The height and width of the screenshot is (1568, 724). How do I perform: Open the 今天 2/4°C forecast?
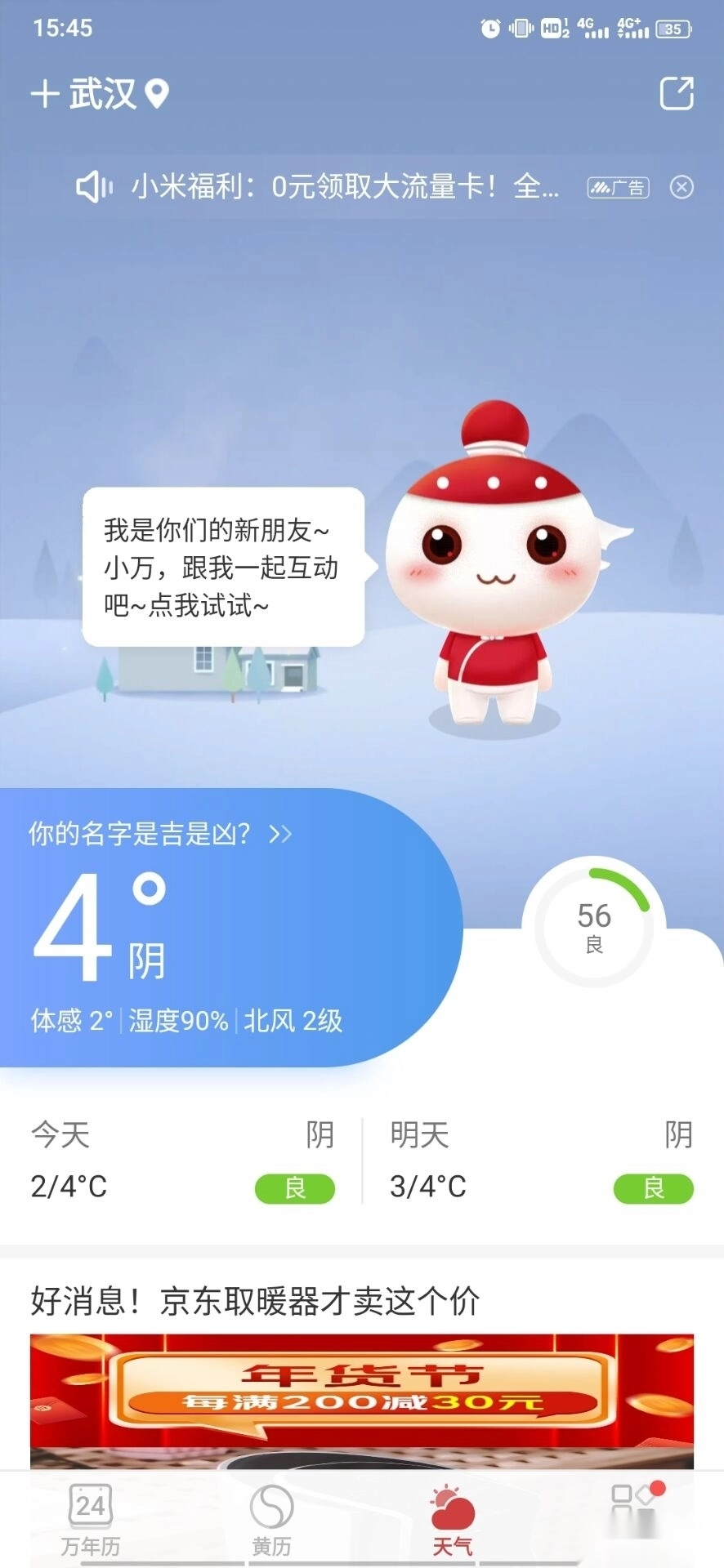coord(181,1160)
